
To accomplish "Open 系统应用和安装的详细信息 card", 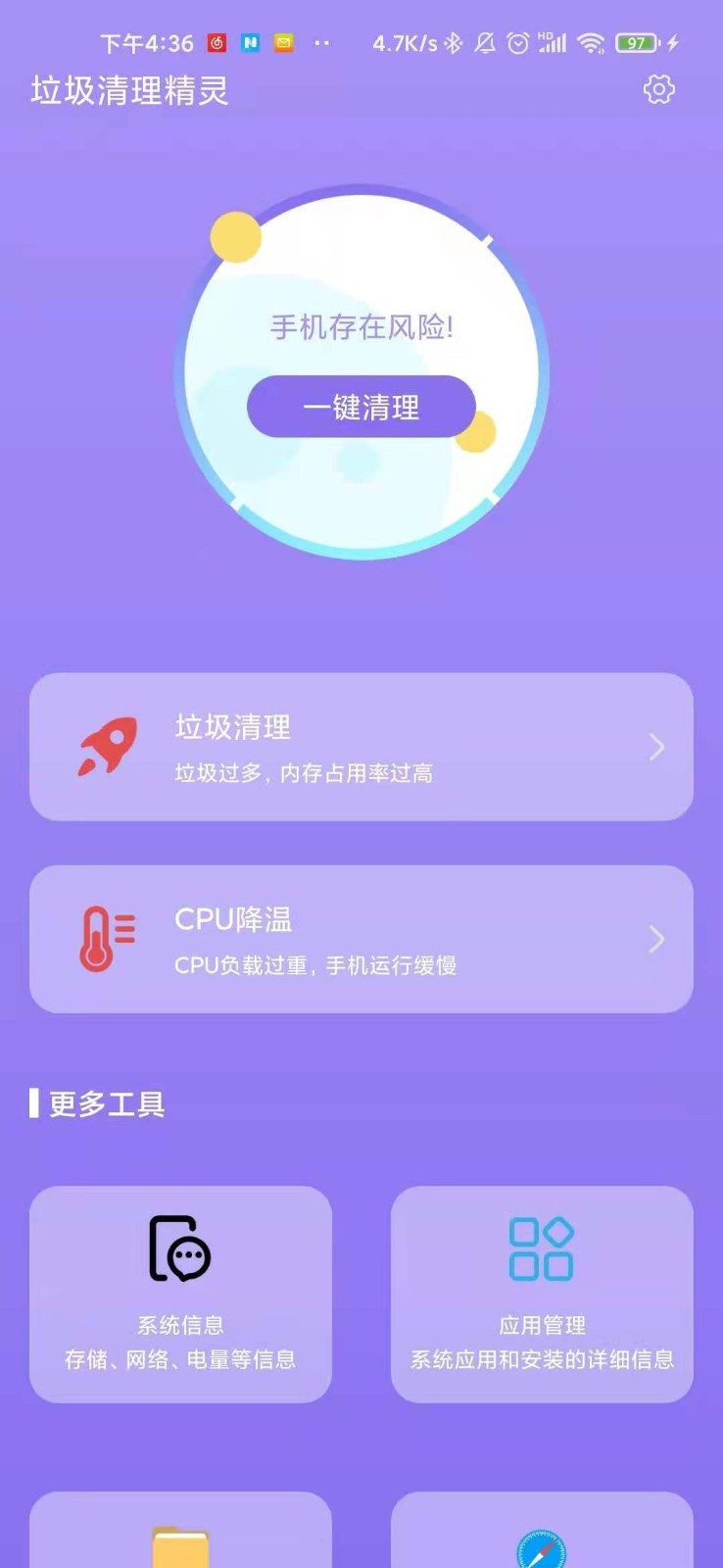I will coord(542,1296).
